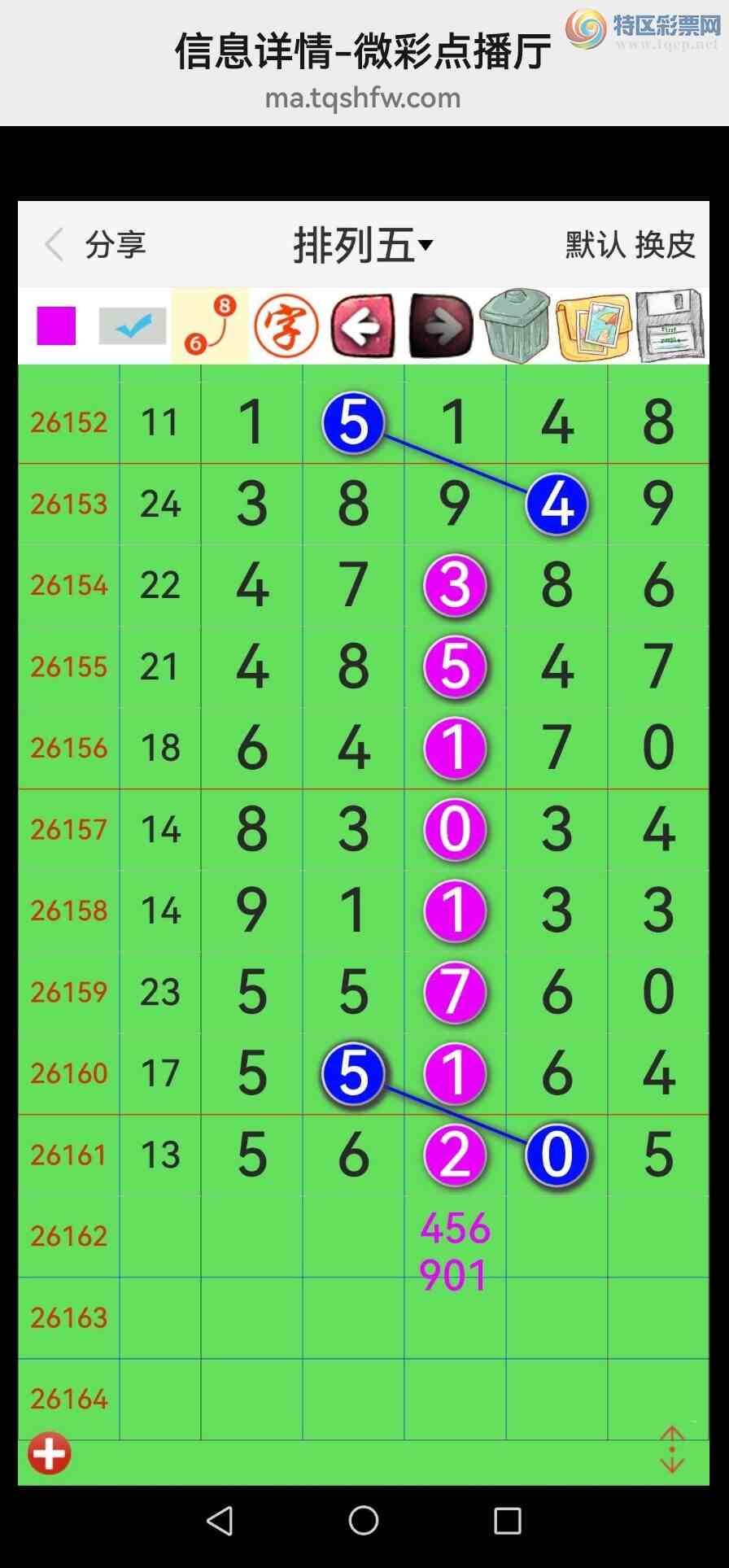The height and width of the screenshot is (1568, 729).
Task: Tap 换皮 to change skin
Action: point(666,244)
